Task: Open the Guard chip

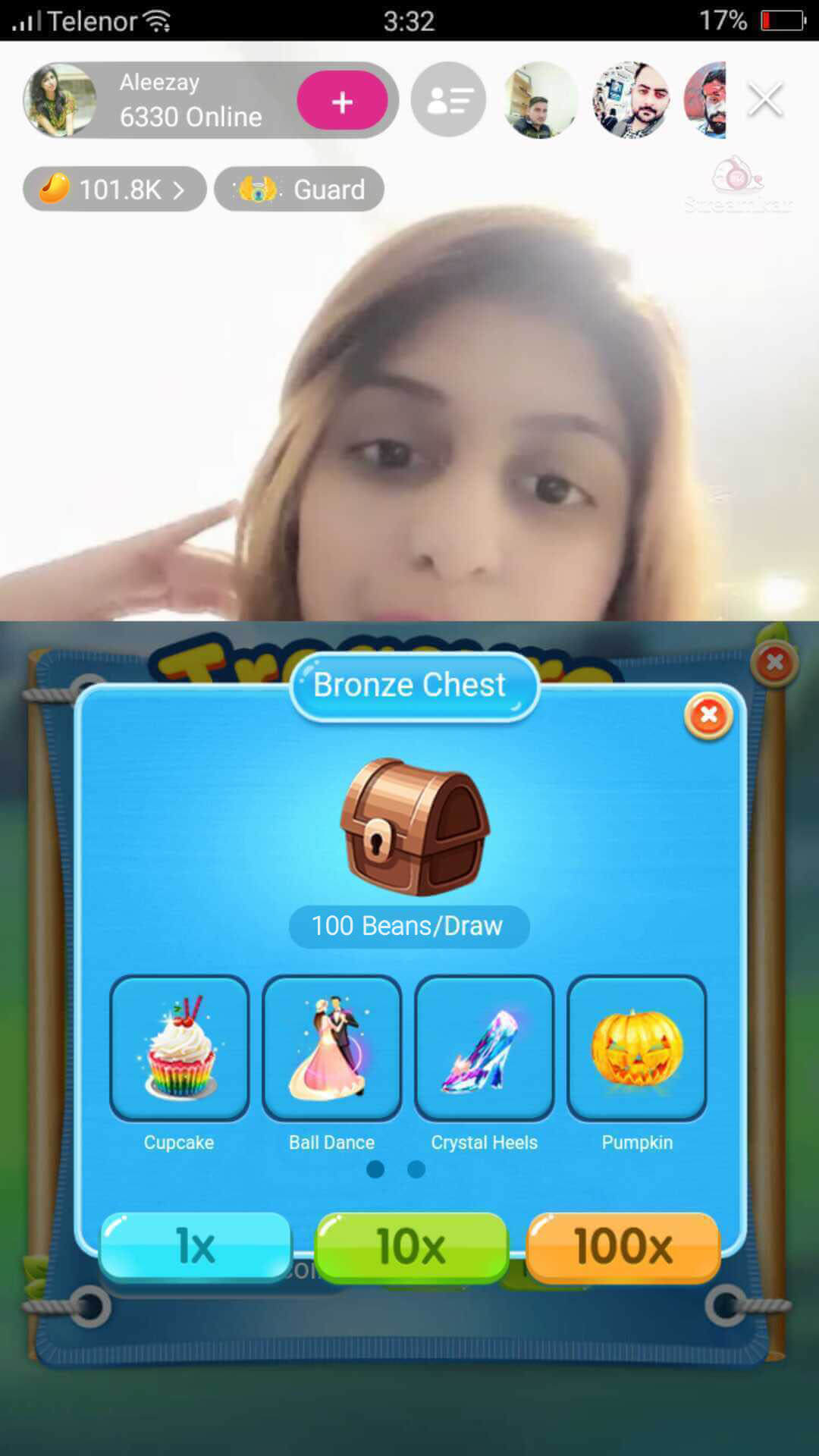Action: click(299, 189)
